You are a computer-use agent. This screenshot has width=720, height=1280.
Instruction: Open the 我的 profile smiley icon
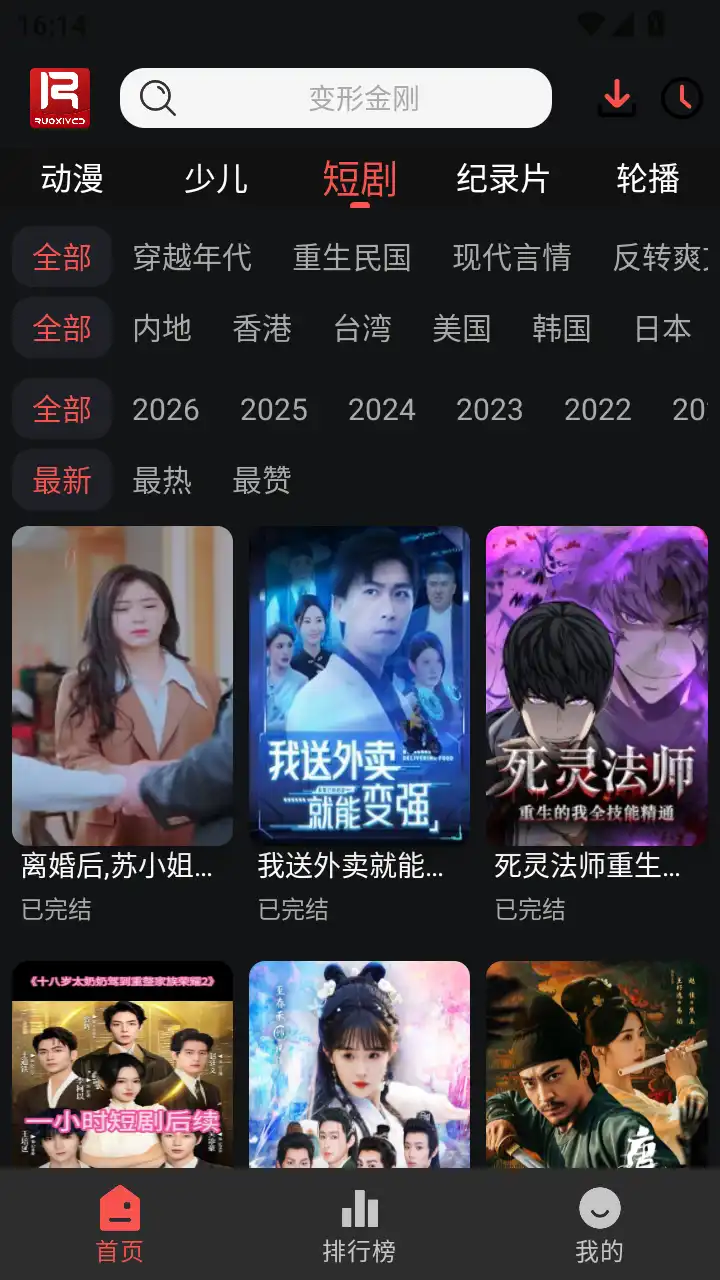[x=598, y=1207]
